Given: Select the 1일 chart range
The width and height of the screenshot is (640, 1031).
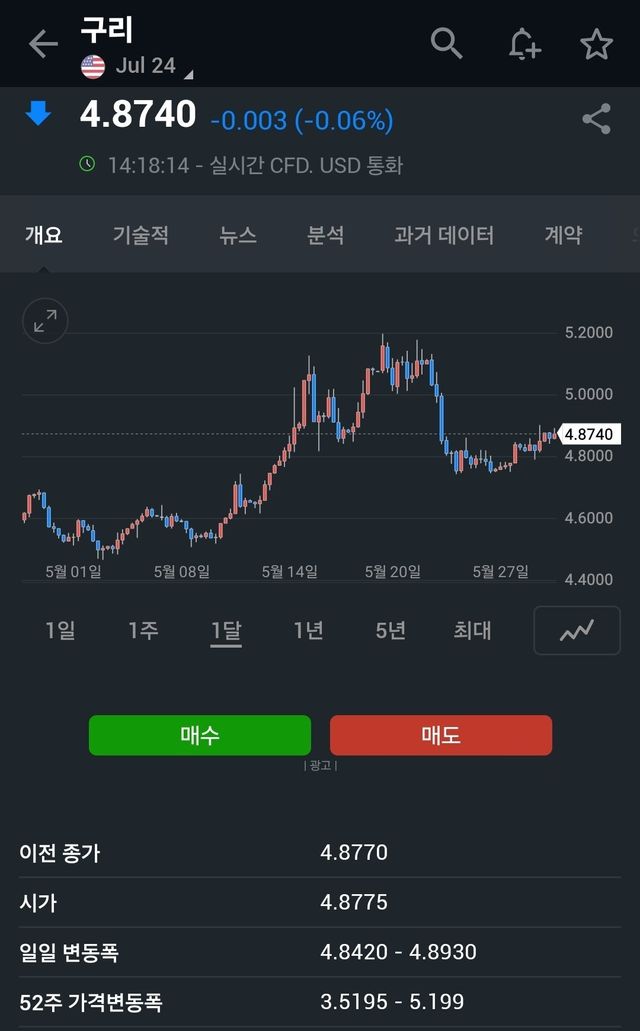Looking at the screenshot, I should click(60, 631).
